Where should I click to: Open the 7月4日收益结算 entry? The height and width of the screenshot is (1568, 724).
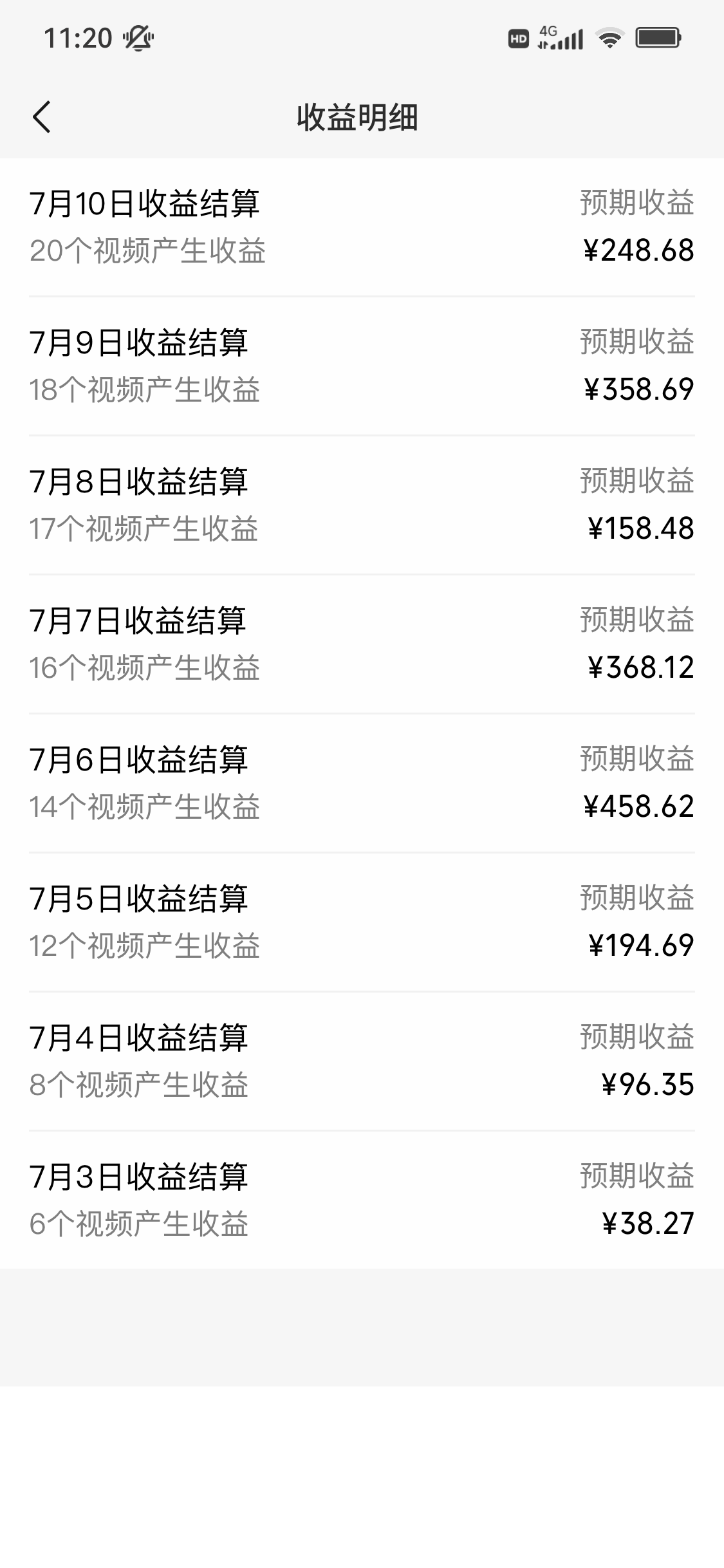pyautogui.click(x=360, y=1061)
